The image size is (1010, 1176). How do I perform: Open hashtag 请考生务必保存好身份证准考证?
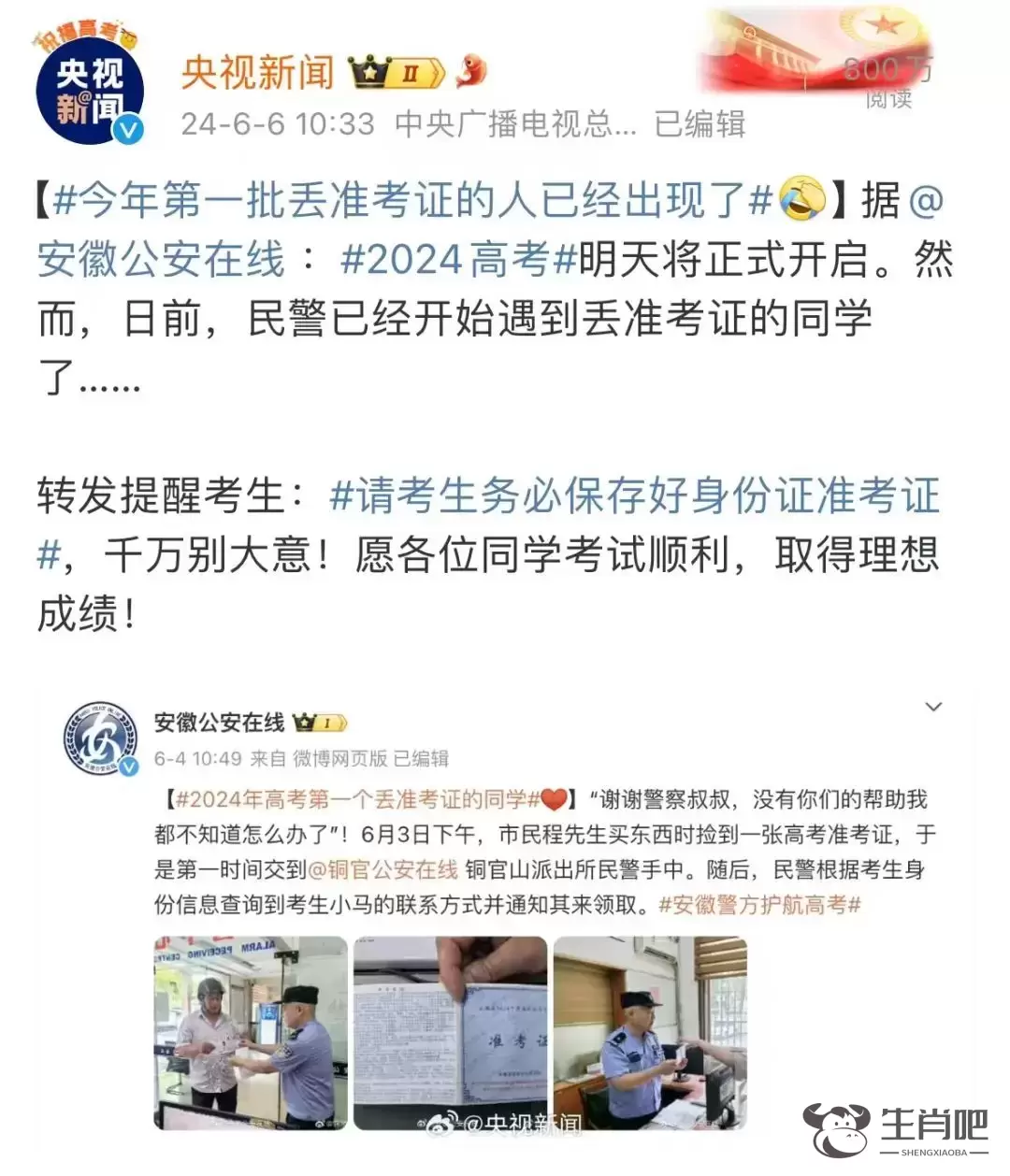tap(634, 495)
